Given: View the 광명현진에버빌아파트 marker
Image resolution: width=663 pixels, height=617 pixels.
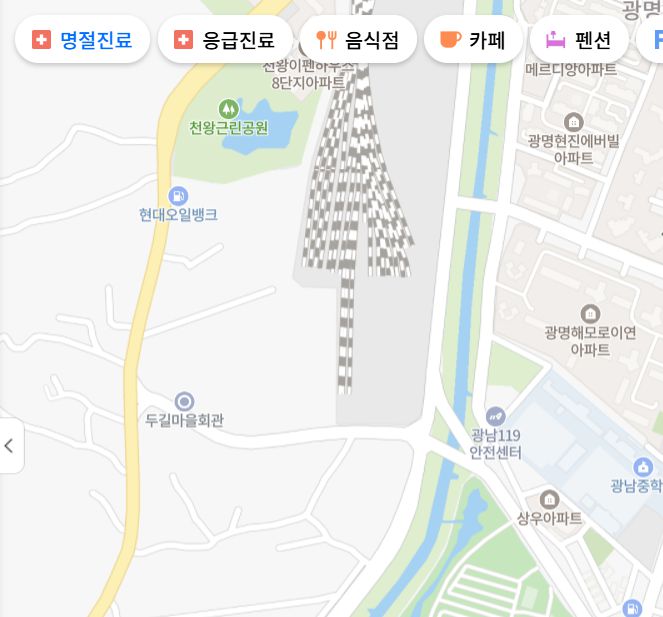Looking at the screenshot, I should point(573,122).
